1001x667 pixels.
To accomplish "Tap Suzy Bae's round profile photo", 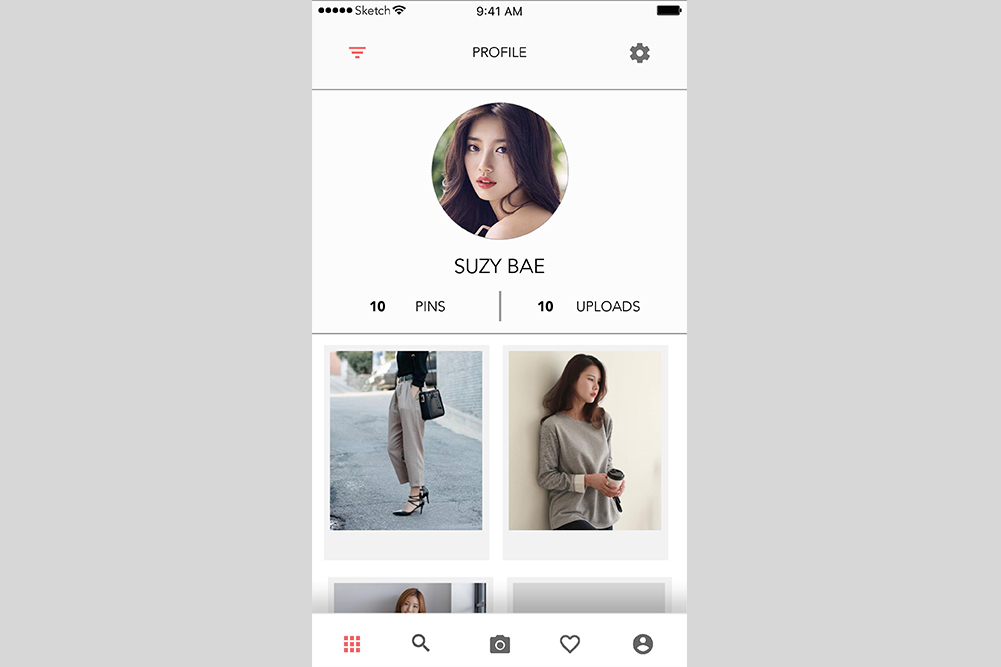I will pos(500,171).
